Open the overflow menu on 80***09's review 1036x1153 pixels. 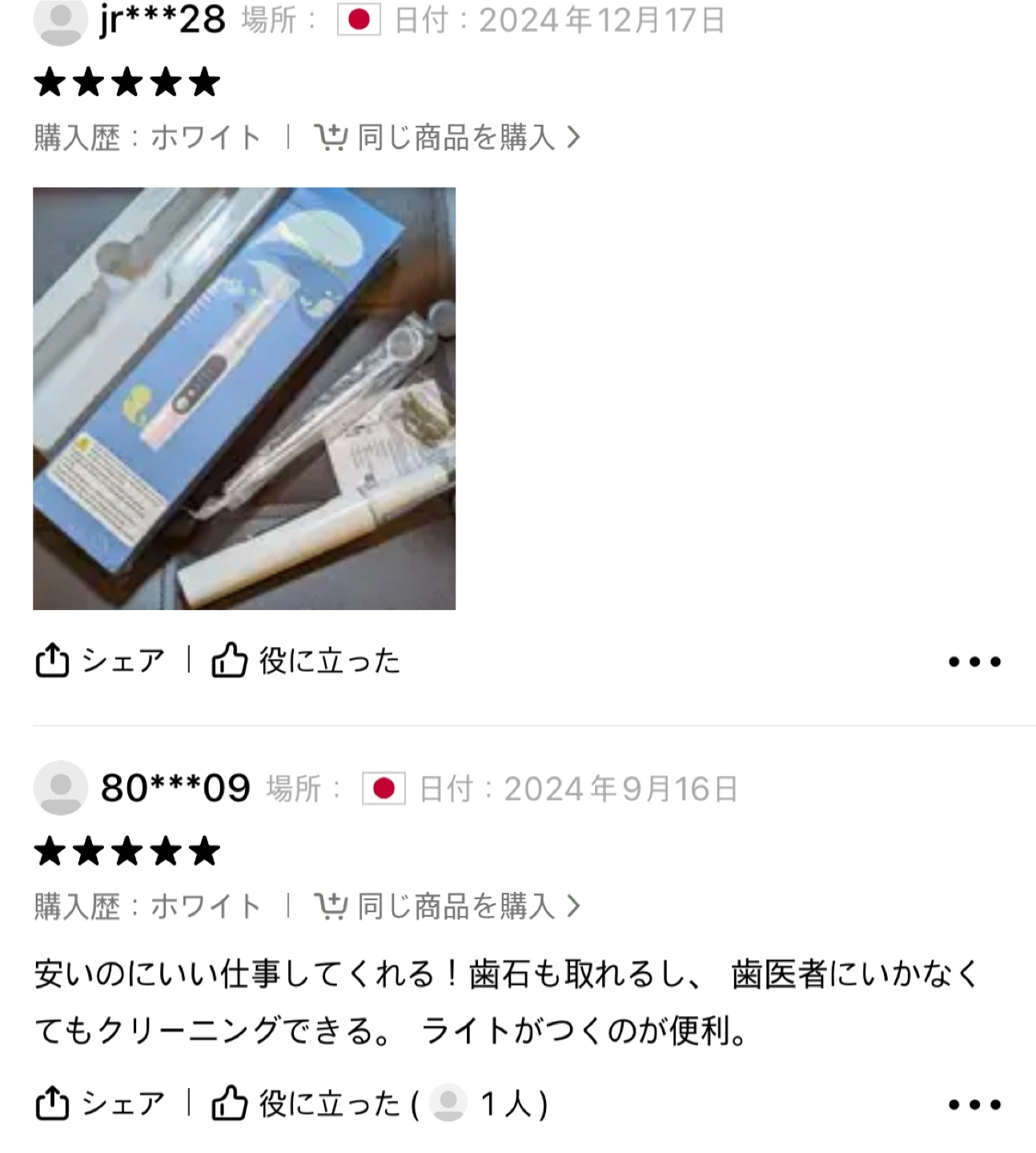[x=974, y=1105]
